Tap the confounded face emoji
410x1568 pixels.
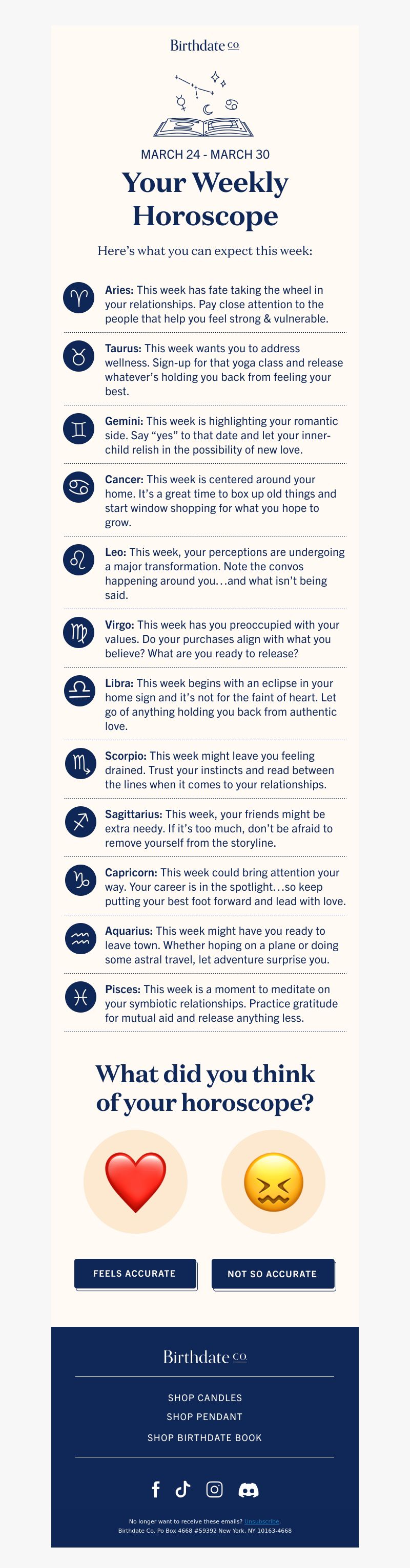273,1182
